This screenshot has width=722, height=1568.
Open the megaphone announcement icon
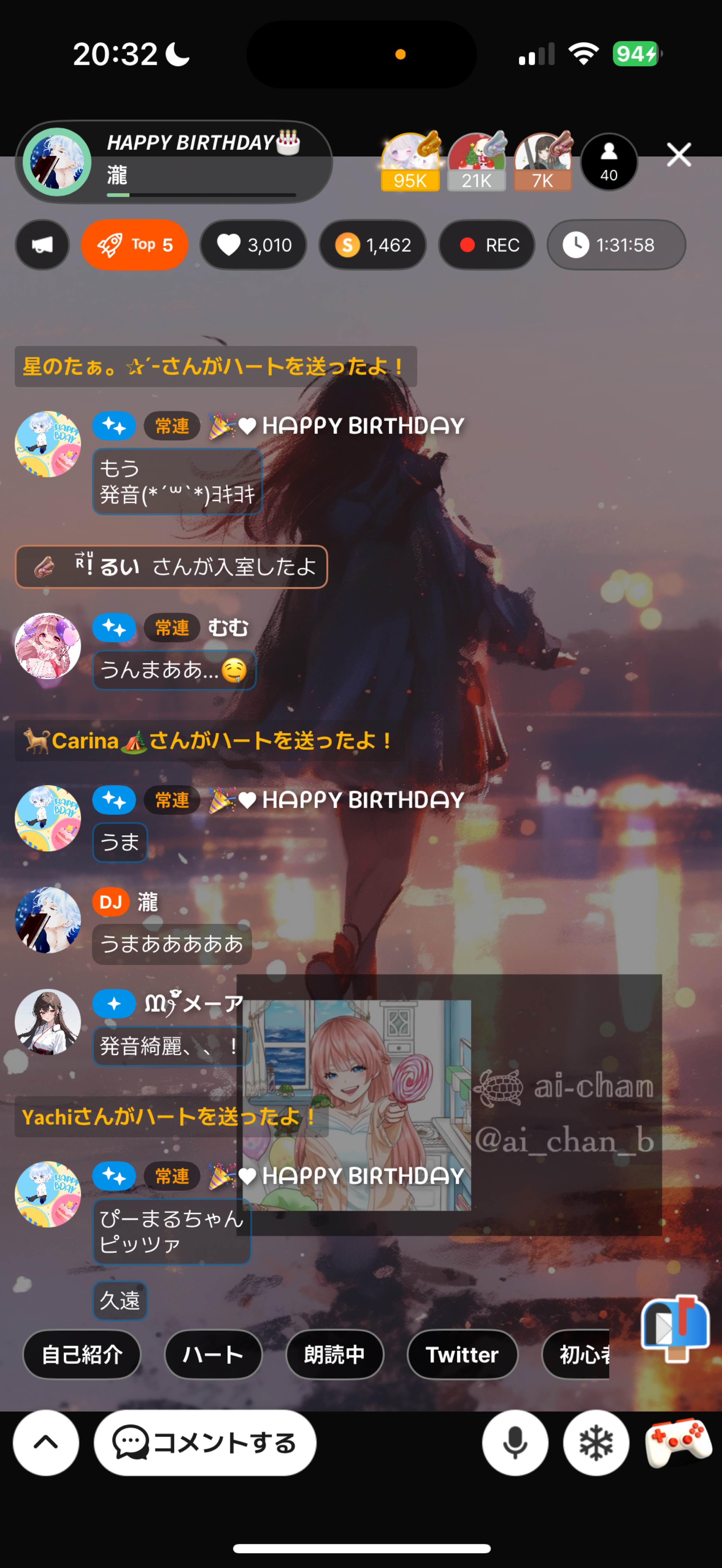pyautogui.click(x=41, y=245)
